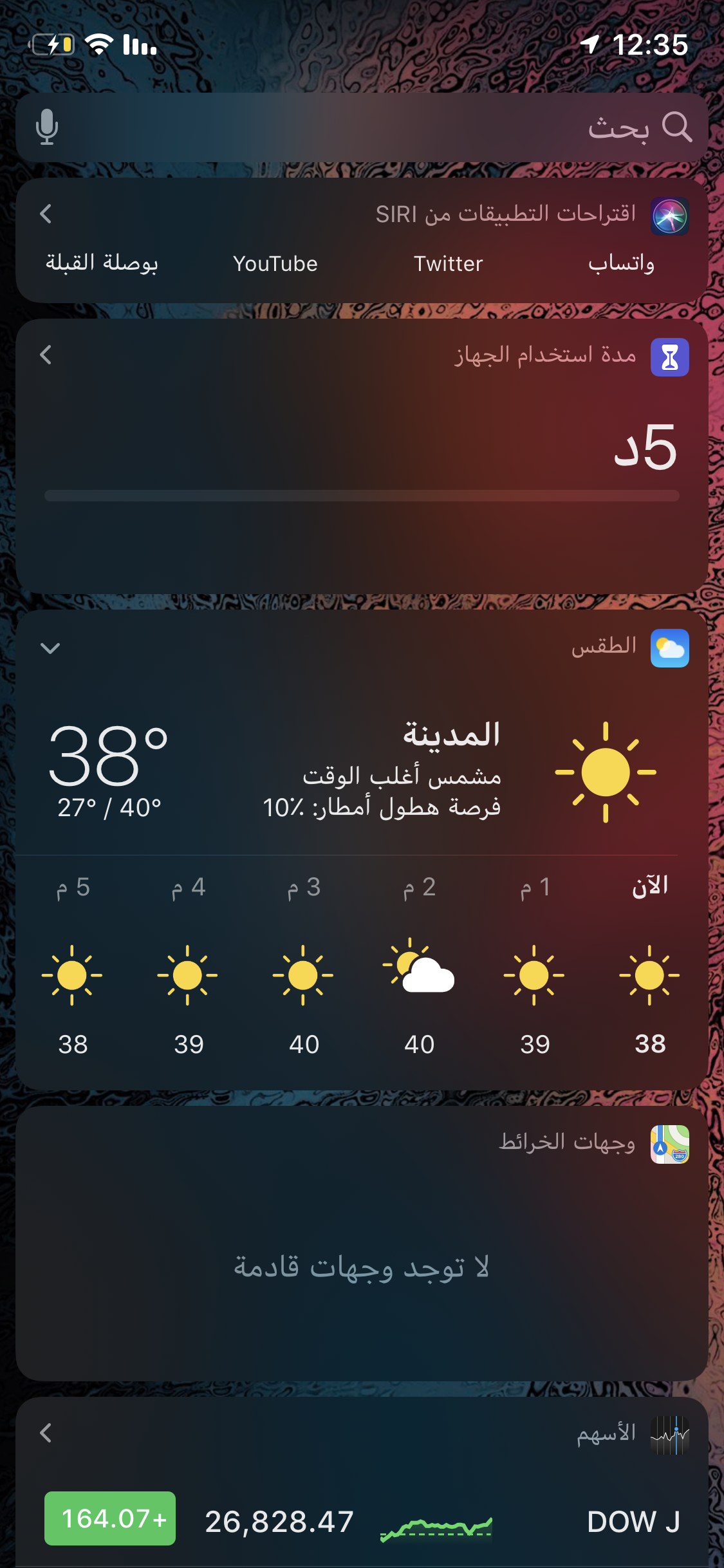Open بوصلة القبلة app suggestion

tap(102, 263)
